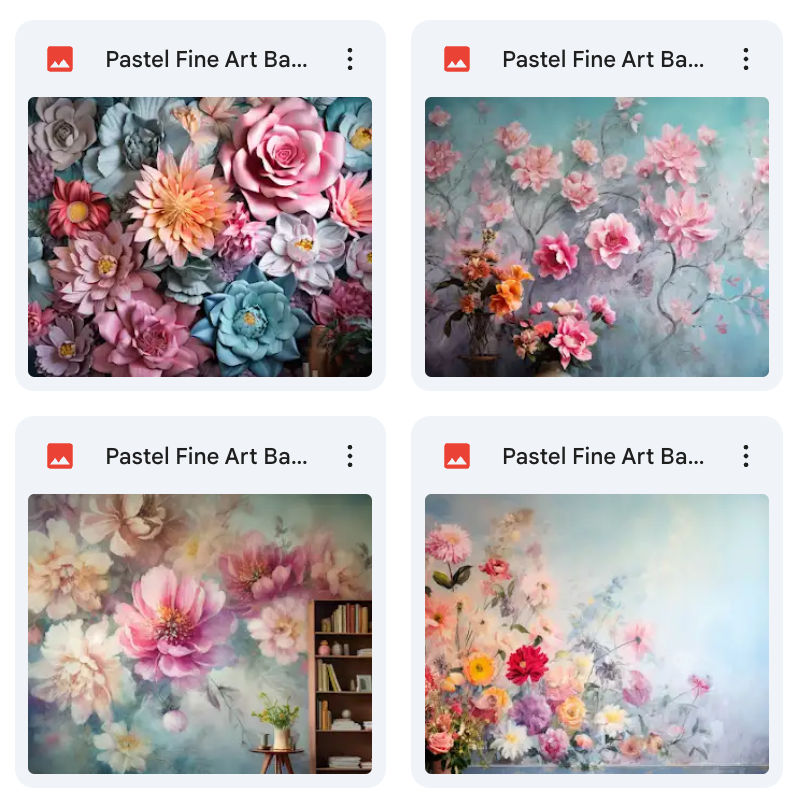798x794 pixels.
Task: Open the floral image with the bookshelf
Action: [x=200, y=633]
